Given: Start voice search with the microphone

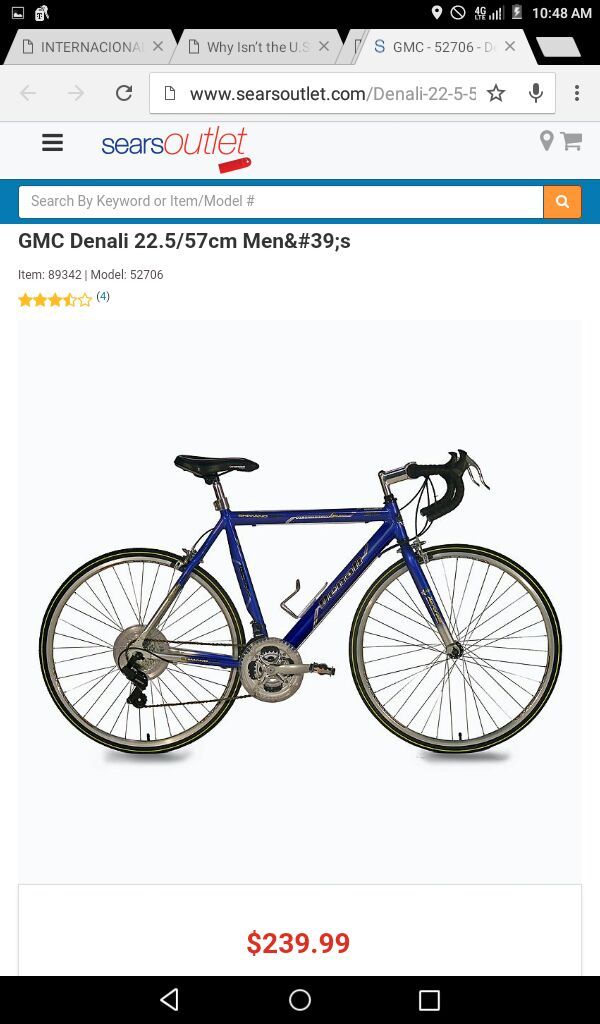Looking at the screenshot, I should 536,93.
